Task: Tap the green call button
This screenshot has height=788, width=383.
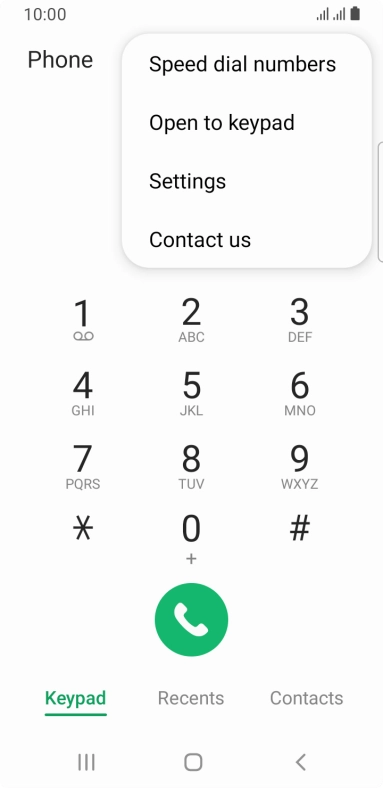Action: click(192, 619)
